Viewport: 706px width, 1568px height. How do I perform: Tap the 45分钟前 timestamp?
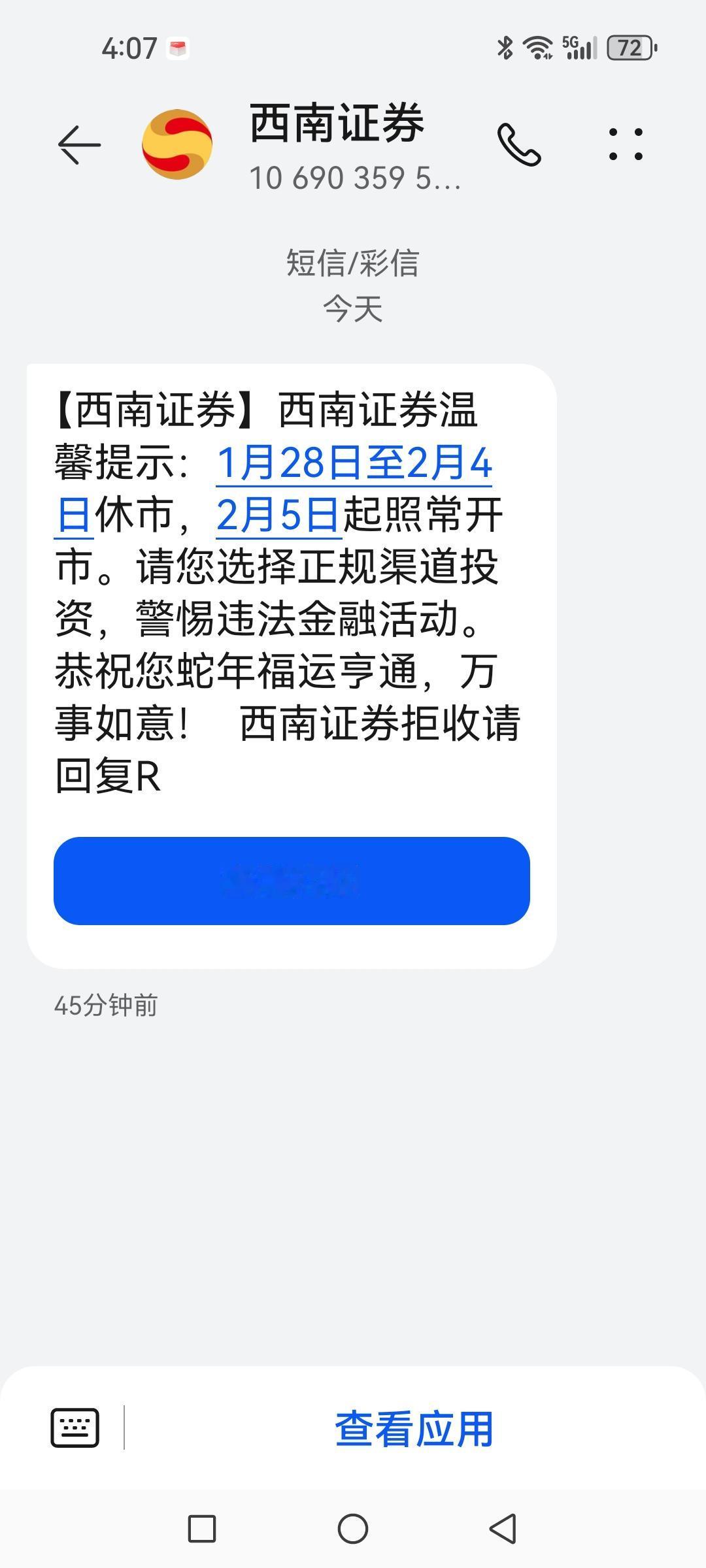pos(107,1005)
